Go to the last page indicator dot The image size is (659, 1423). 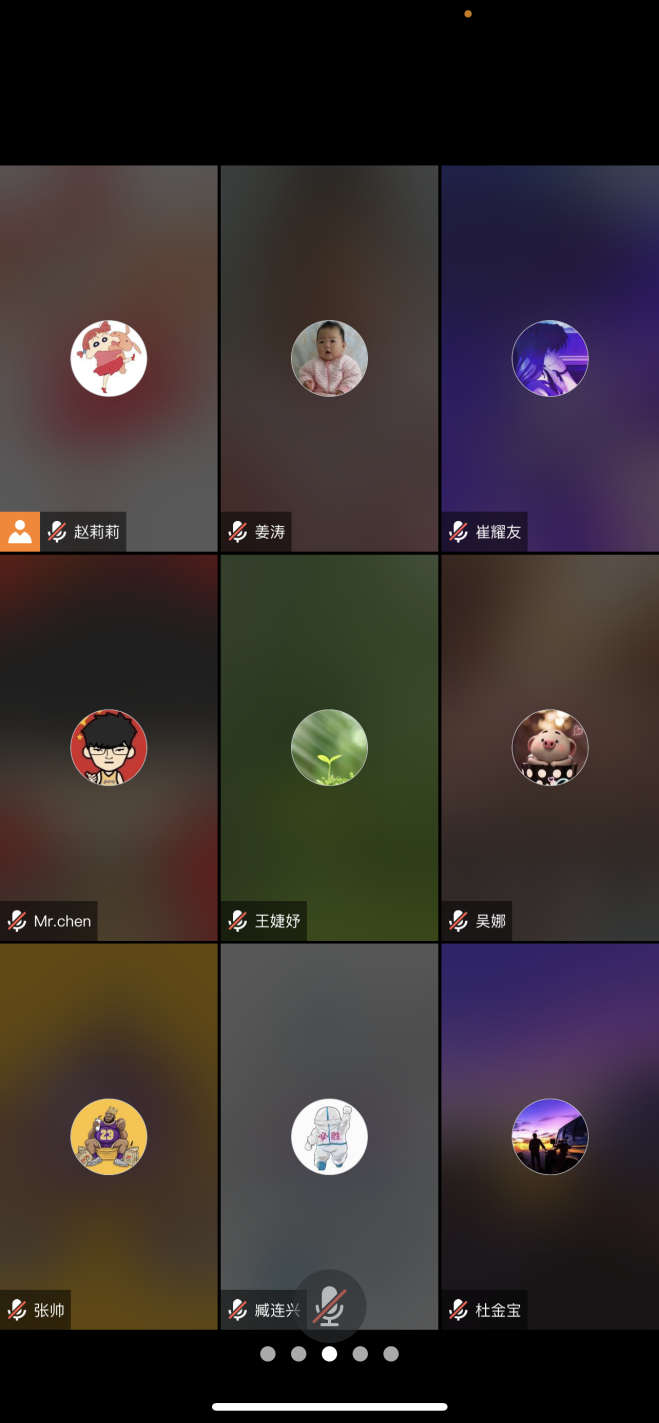[391, 1354]
